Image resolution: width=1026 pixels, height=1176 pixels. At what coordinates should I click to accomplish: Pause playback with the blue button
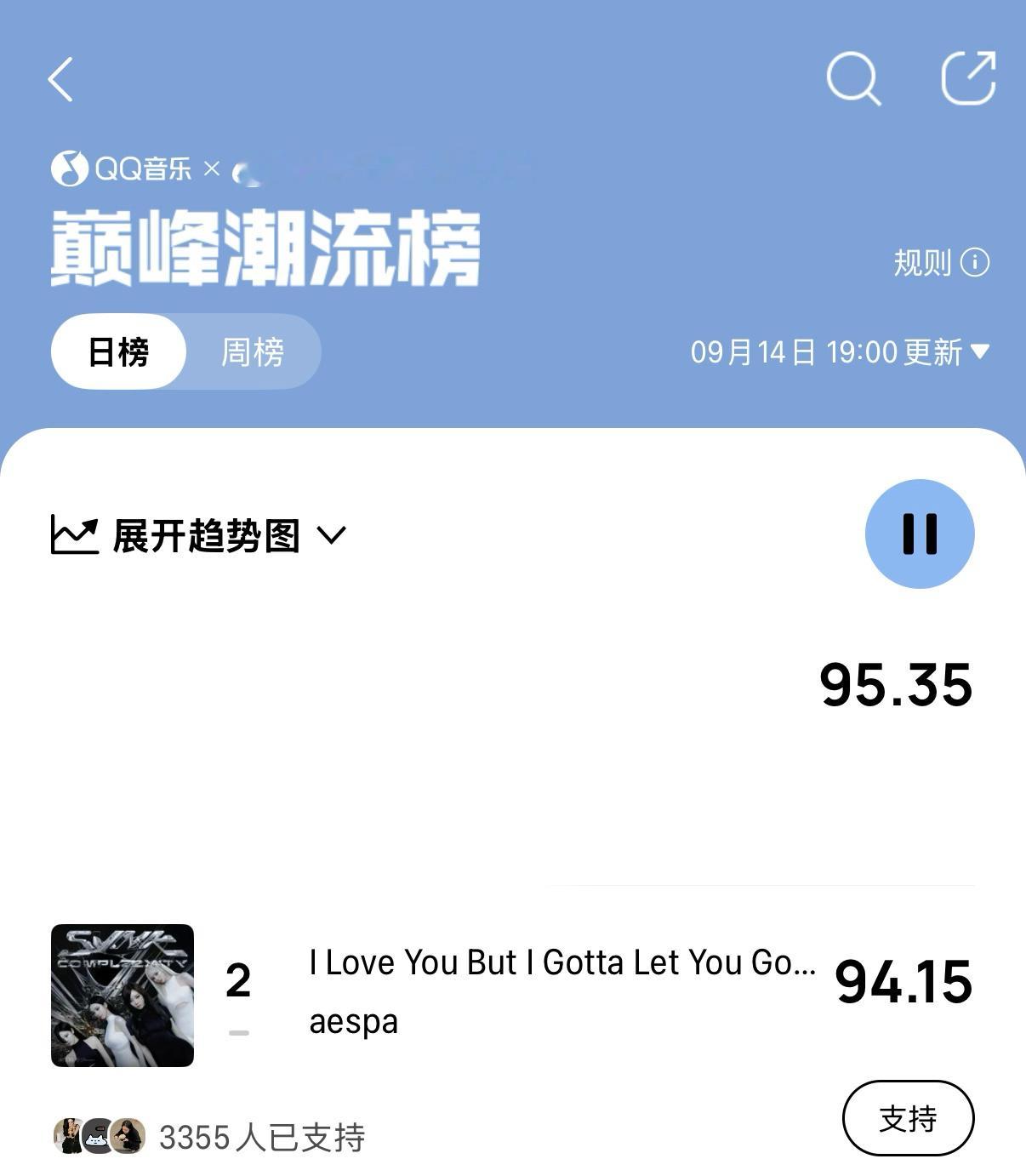920,534
